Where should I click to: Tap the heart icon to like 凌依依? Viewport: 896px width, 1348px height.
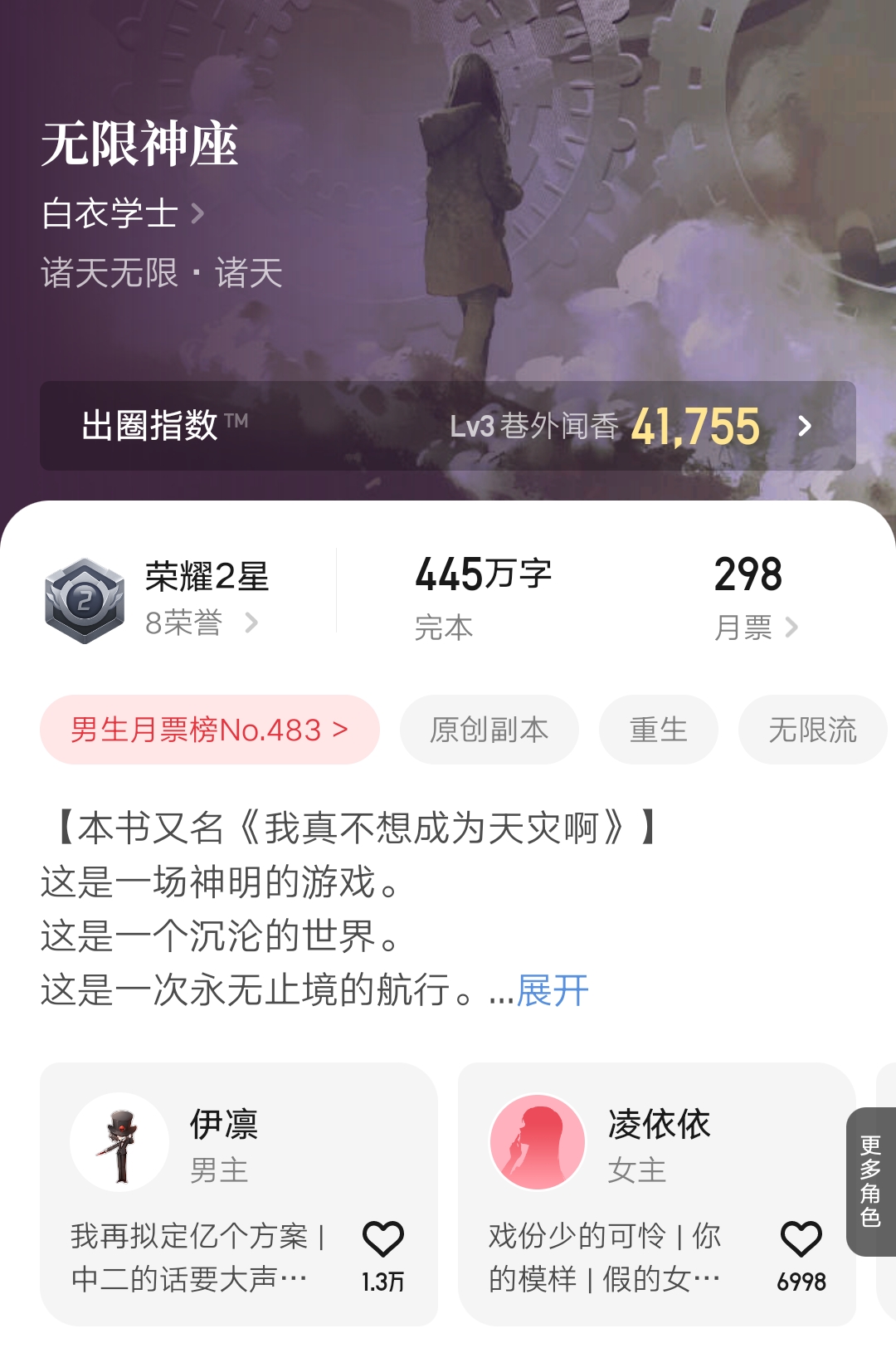coord(801,1238)
